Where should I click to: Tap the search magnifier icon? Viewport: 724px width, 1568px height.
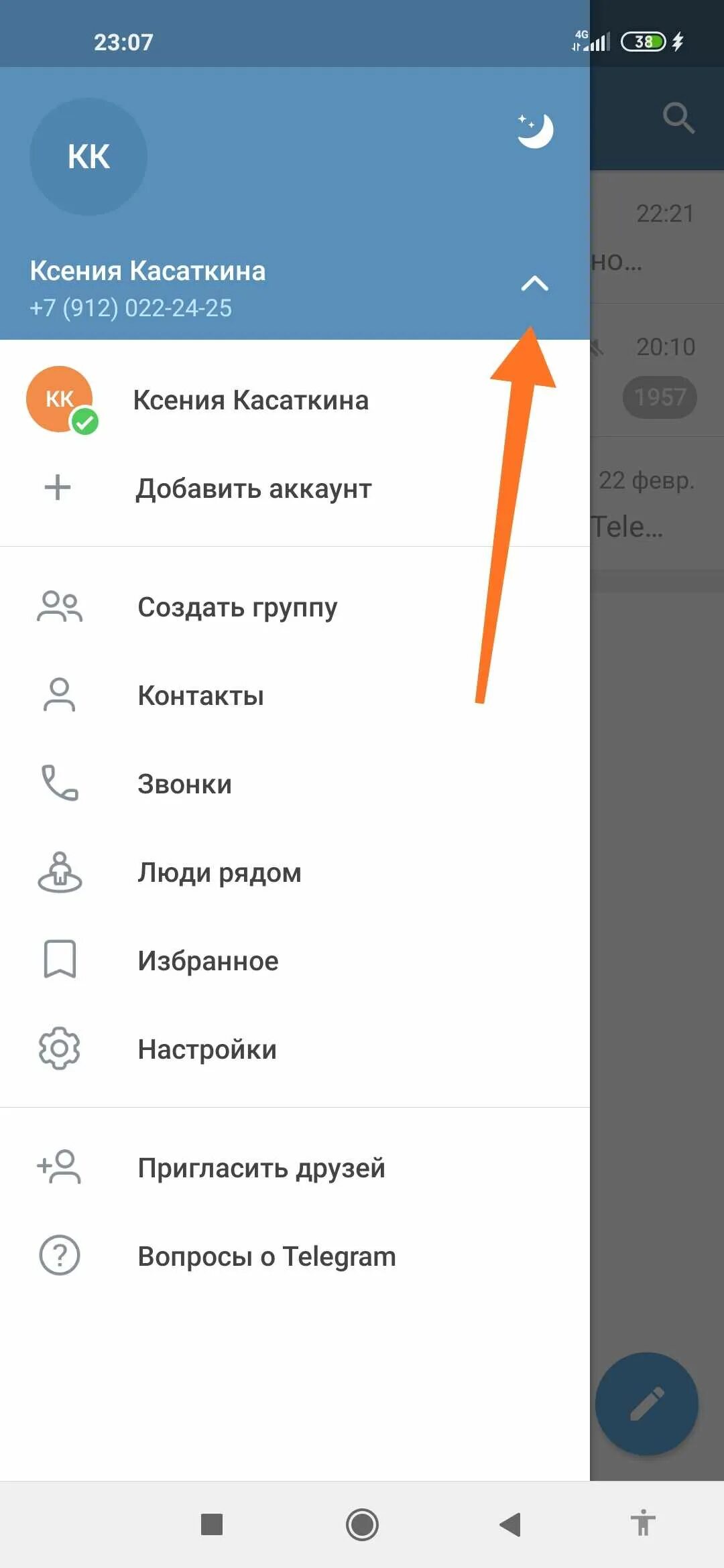coord(678,119)
